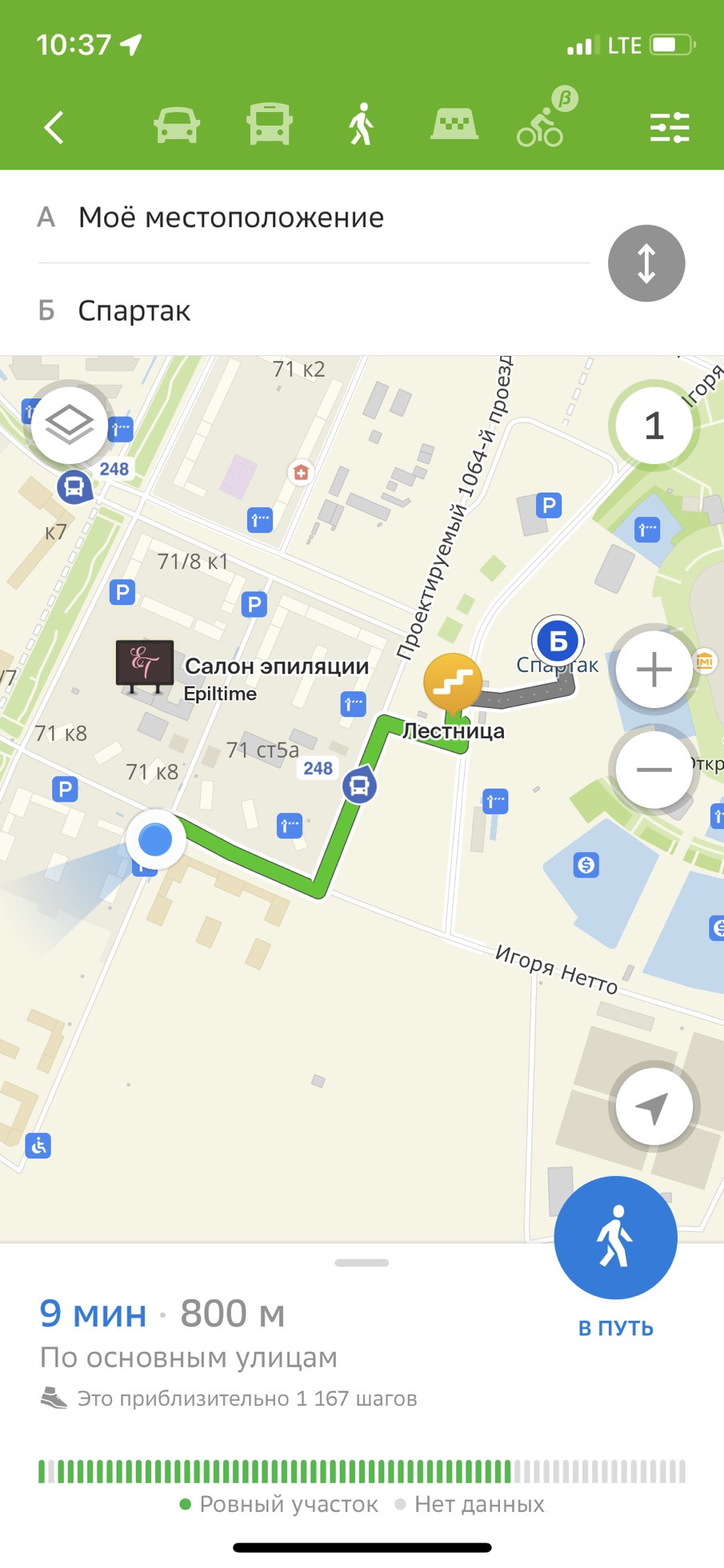Viewport: 724px width, 1568px height.
Task: Edit destination field Спартак
Action: pyautogui.click(x=134, y=310)
